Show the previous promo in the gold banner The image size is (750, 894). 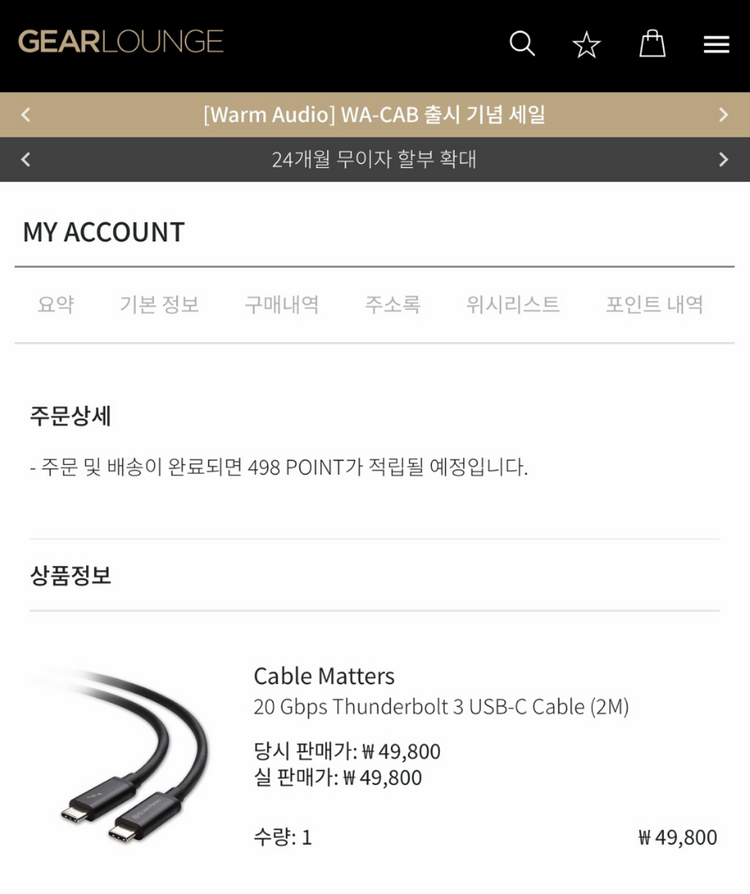(x=26, y=114)
